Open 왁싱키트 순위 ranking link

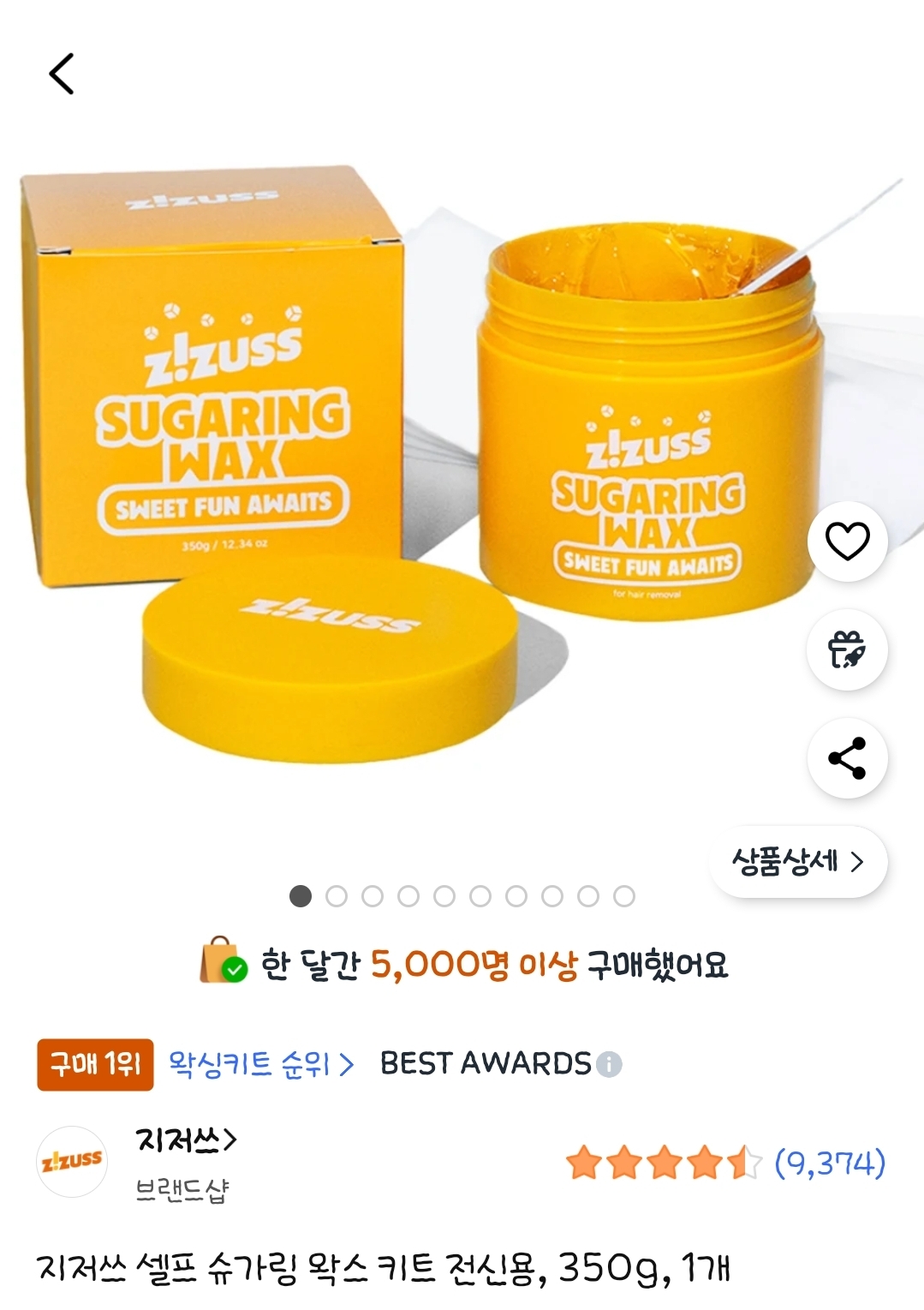[x=260, y=1064]
